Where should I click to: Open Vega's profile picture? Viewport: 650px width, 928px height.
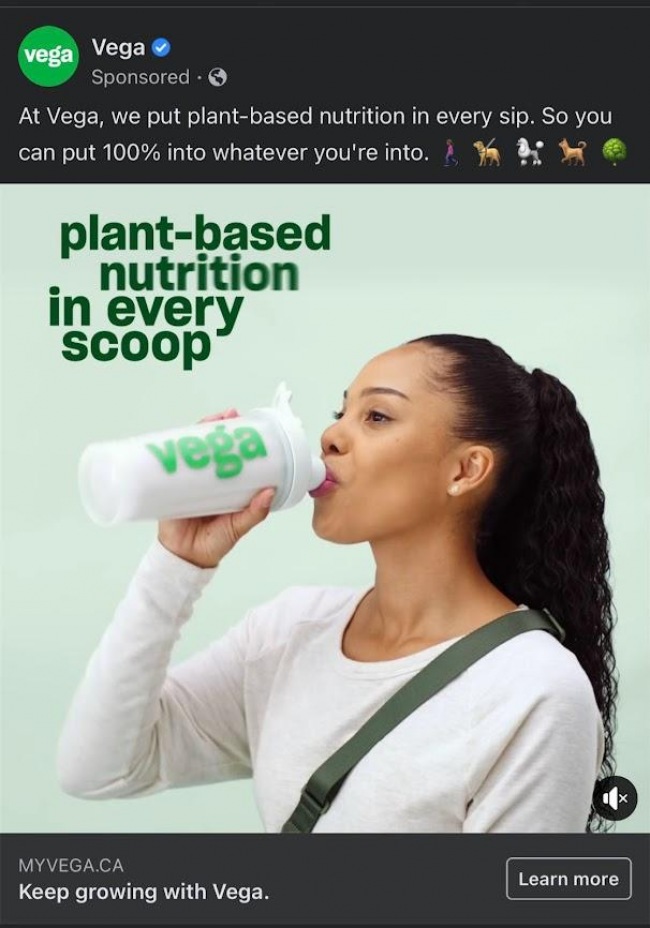[x=47, y=57]
